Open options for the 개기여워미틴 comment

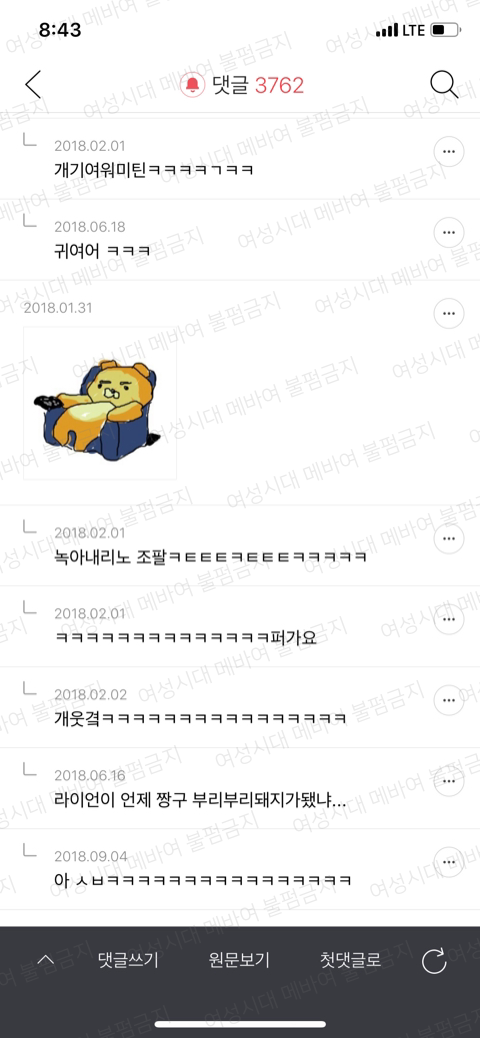[449, 152]
